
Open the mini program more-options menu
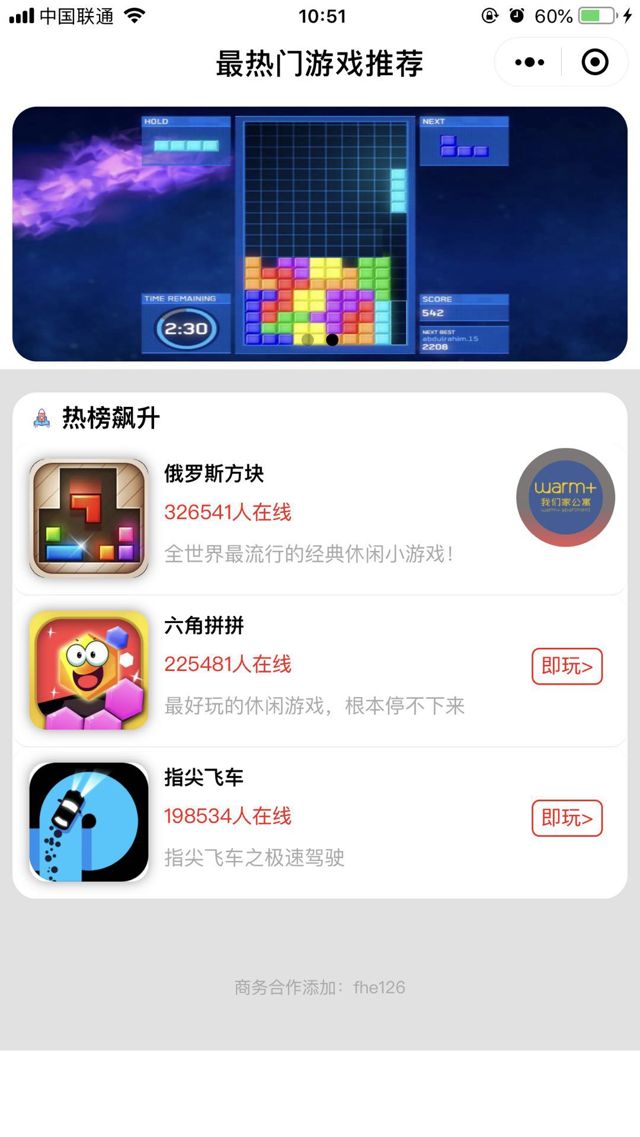coord(529,63)
